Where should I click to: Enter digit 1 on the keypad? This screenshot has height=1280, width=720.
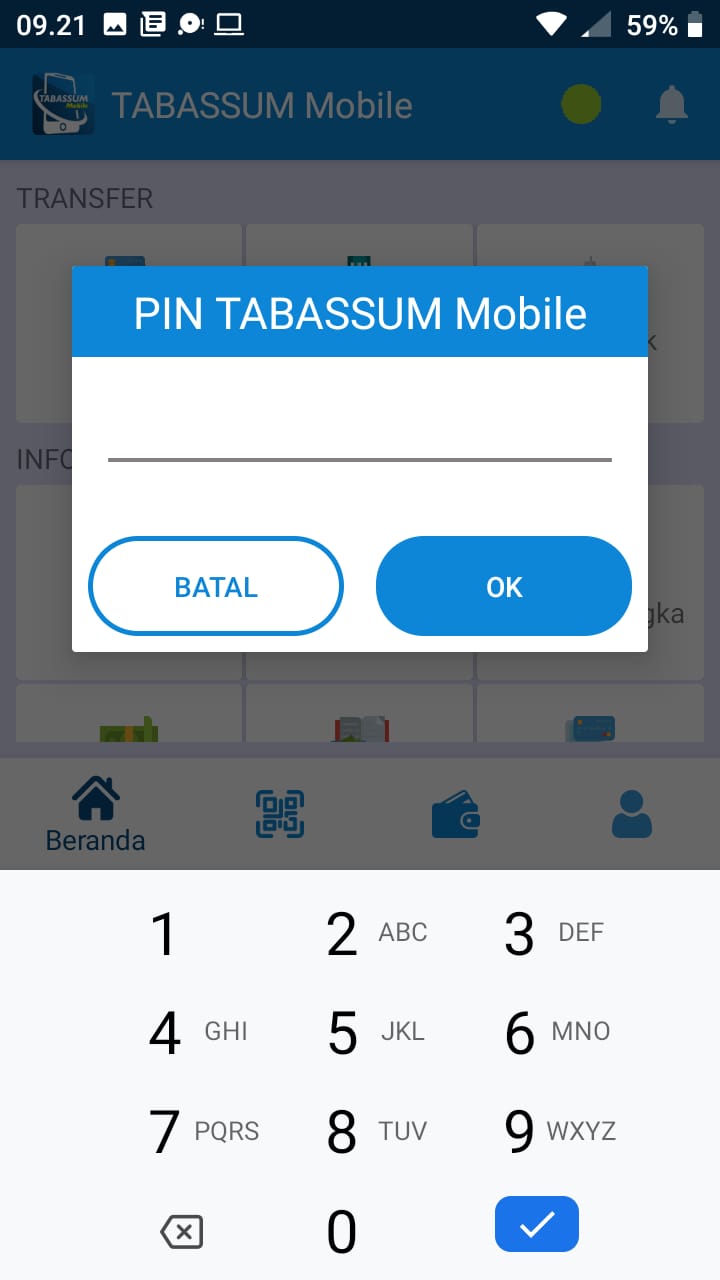coord(163,934)
